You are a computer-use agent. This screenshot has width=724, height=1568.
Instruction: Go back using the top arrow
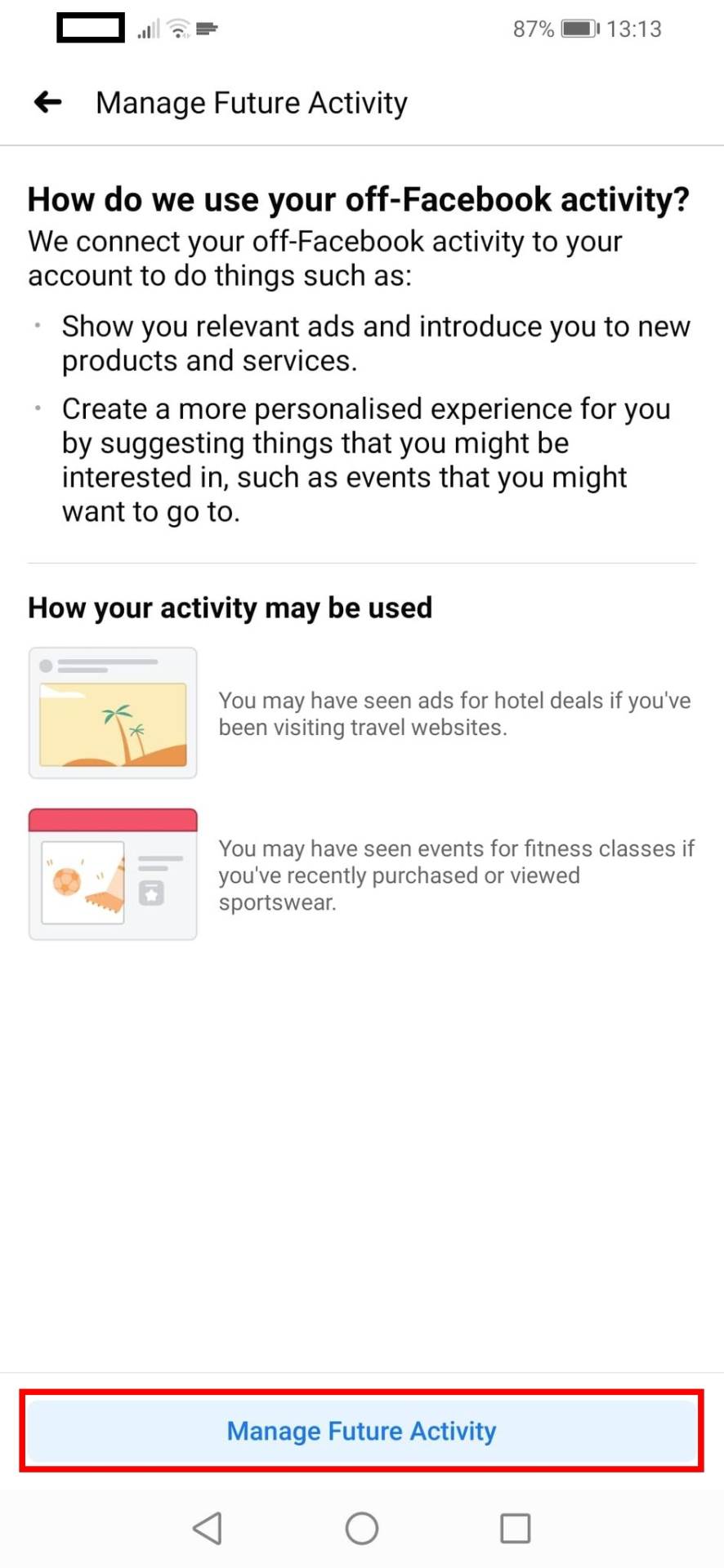click(48, 102)
